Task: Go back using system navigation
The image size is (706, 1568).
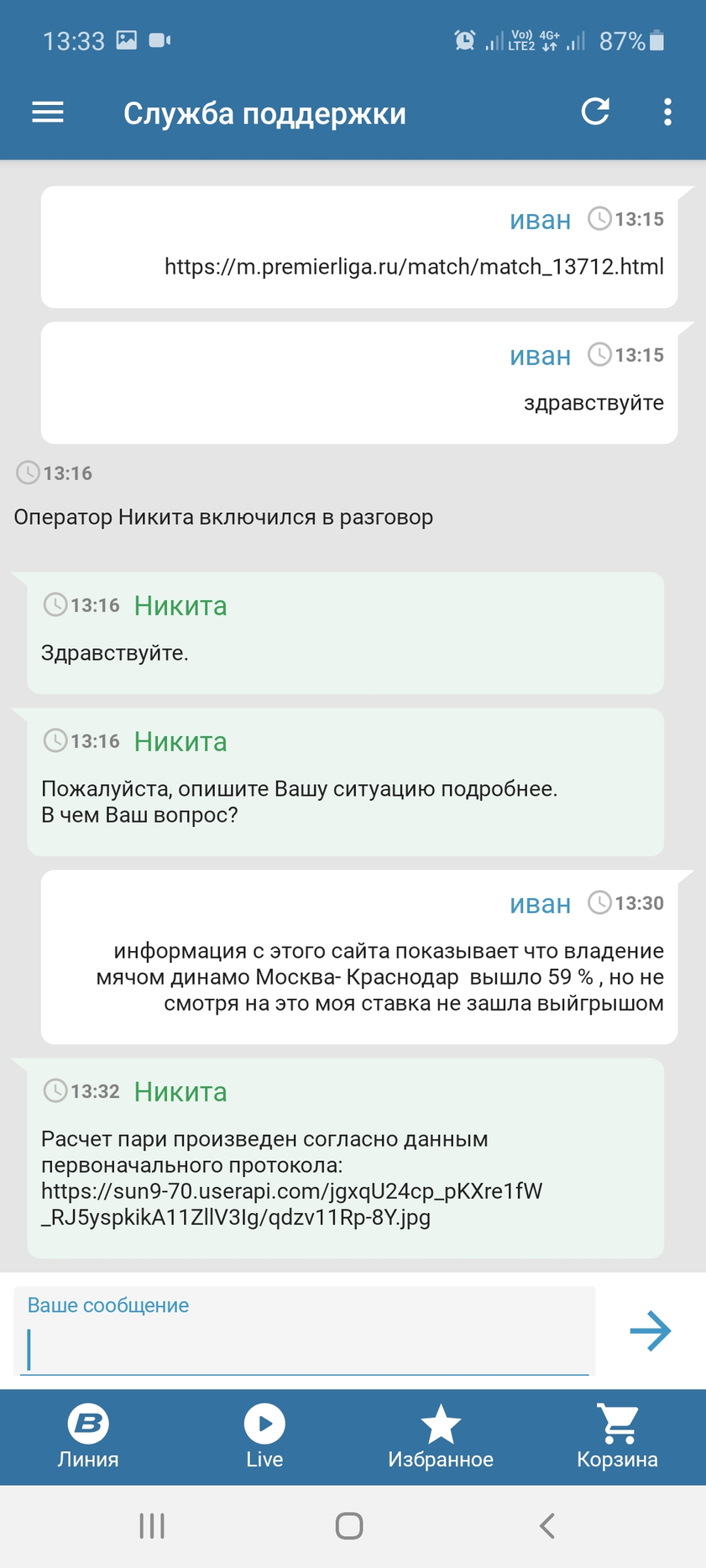Action: coord(547,1525)
